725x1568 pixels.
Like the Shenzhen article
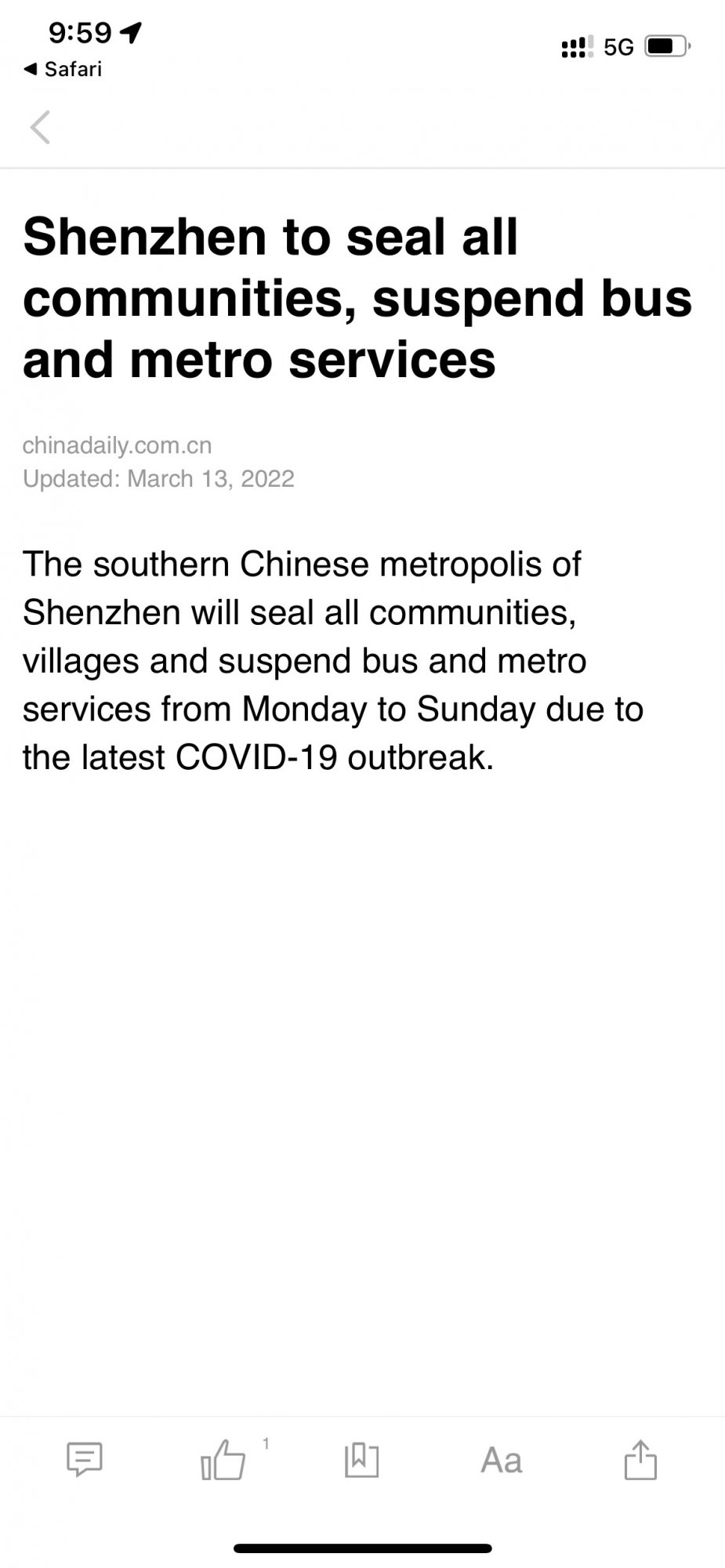coord(223,1460)
